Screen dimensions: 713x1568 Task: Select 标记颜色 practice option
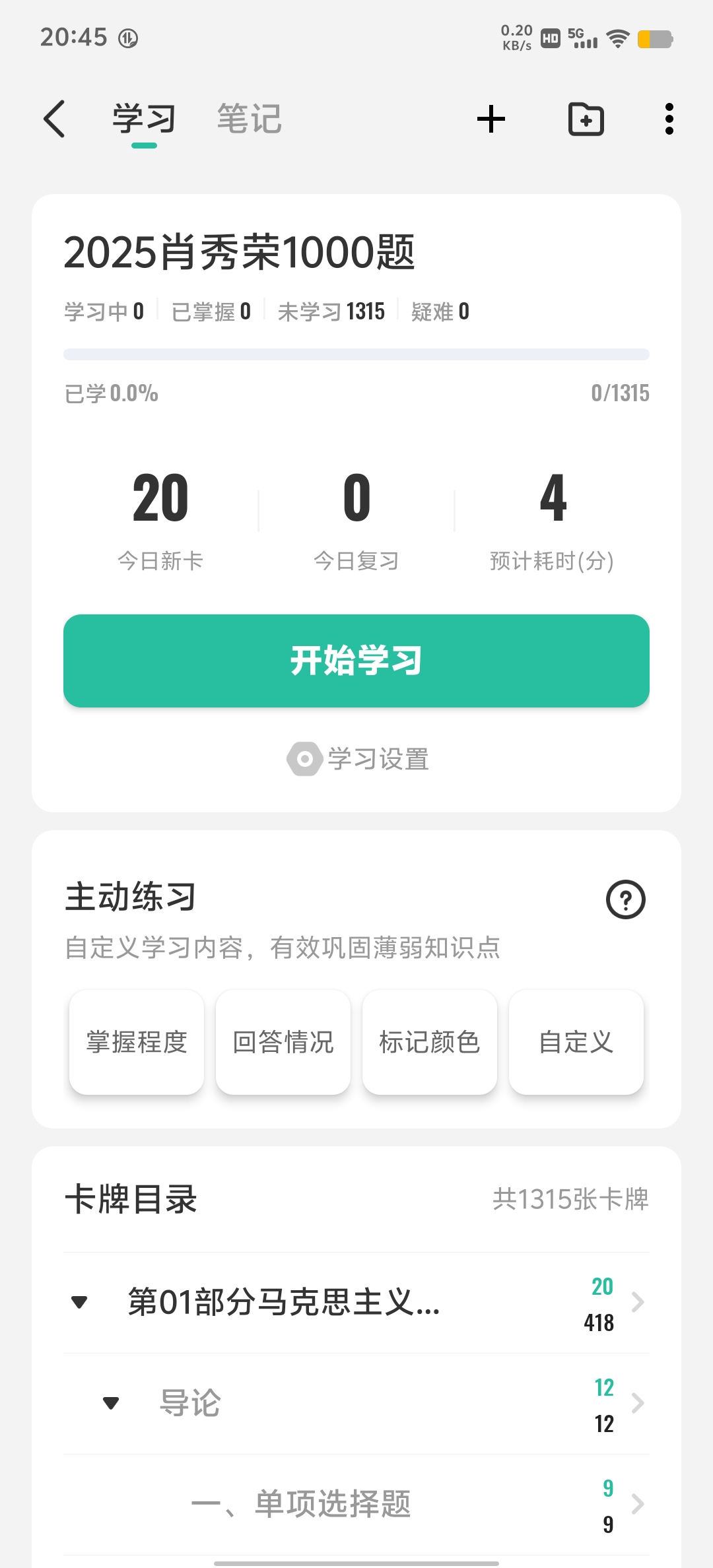pyautogui.click(x=430, y=1042)
